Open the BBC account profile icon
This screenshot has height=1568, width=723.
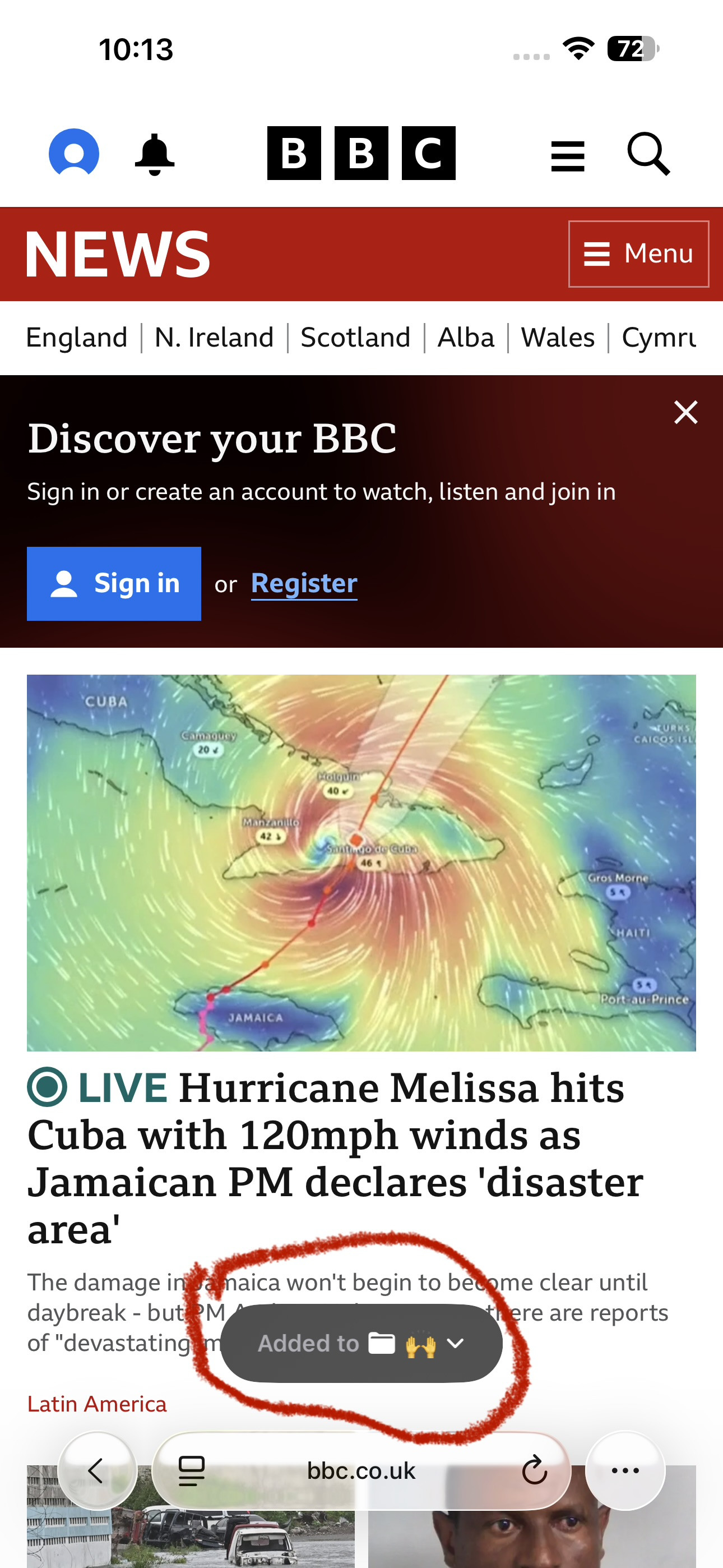(x=73, y=153)
